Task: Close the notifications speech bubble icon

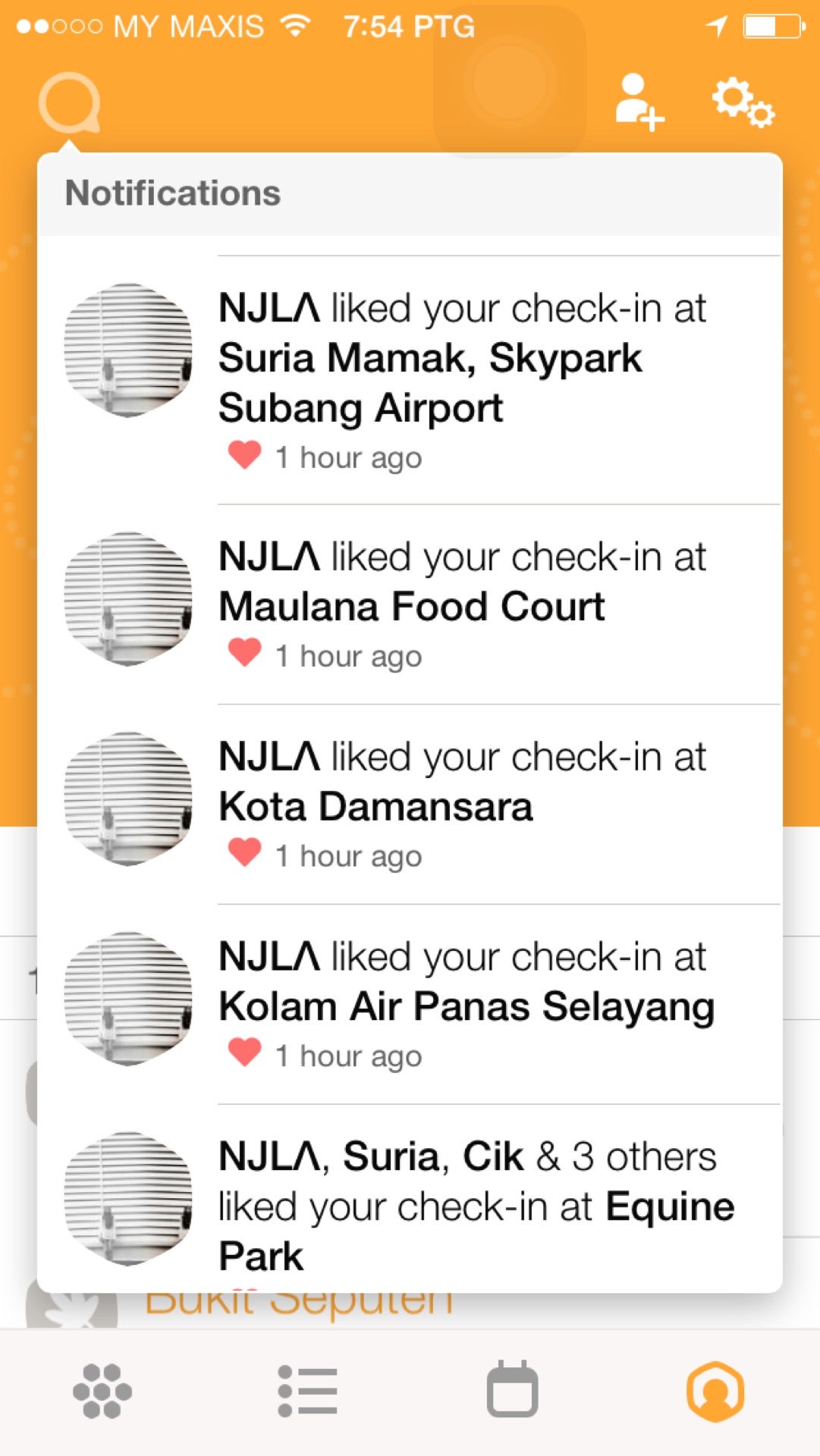Action: [x=69, y=103]
